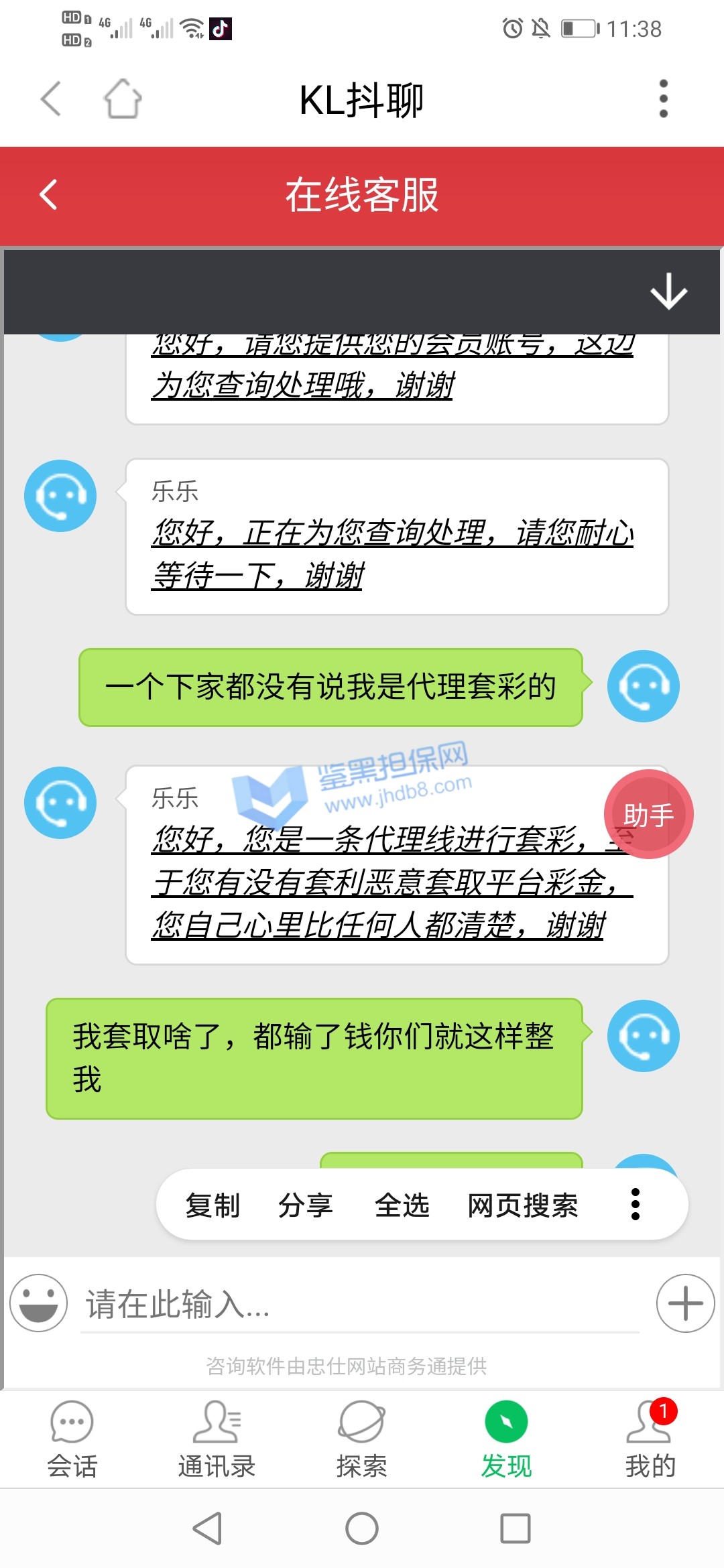This screenshot has height=1568, width=724.
Task: Focus the 请在此输入 message field
Action: [359, 1305]
